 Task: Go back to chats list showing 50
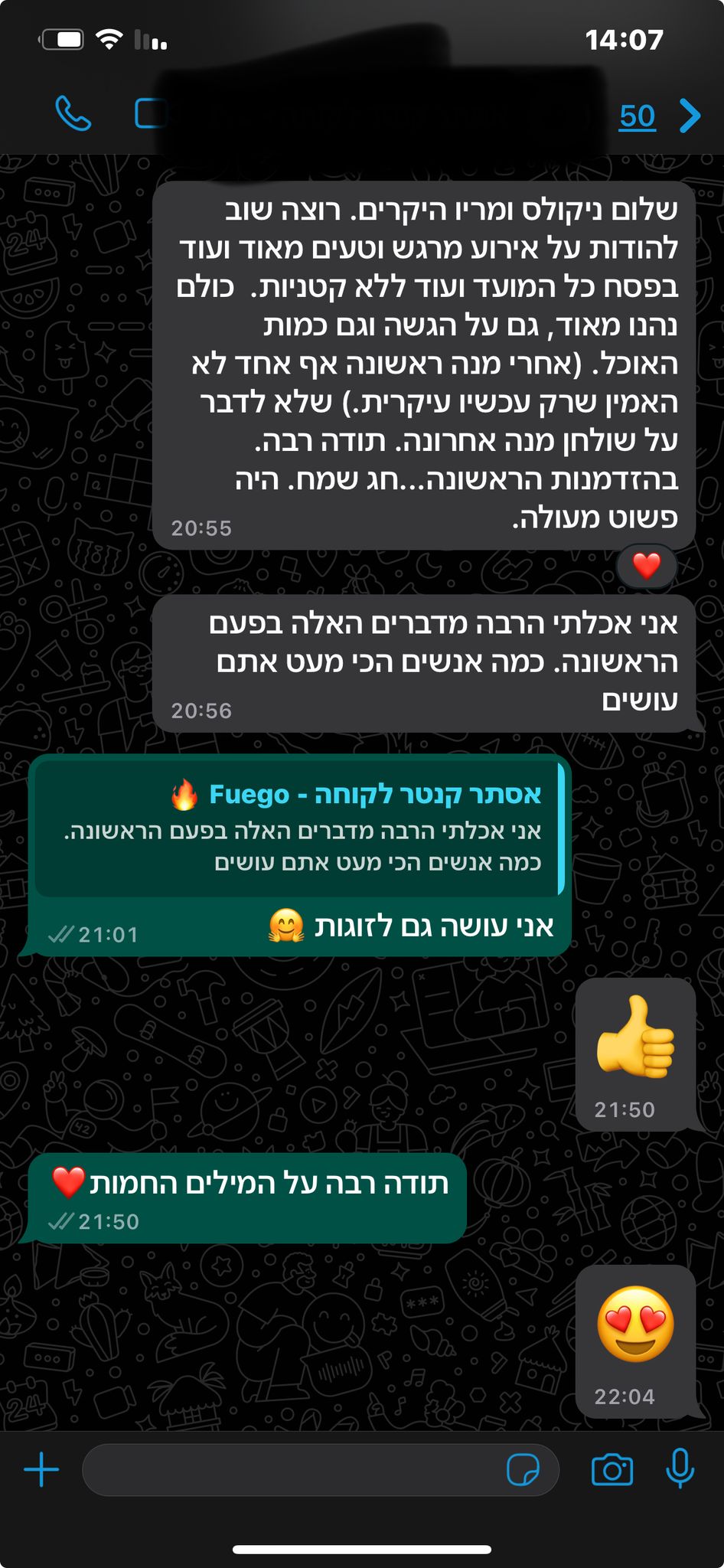pyautogui.click(x=658, y=116)
